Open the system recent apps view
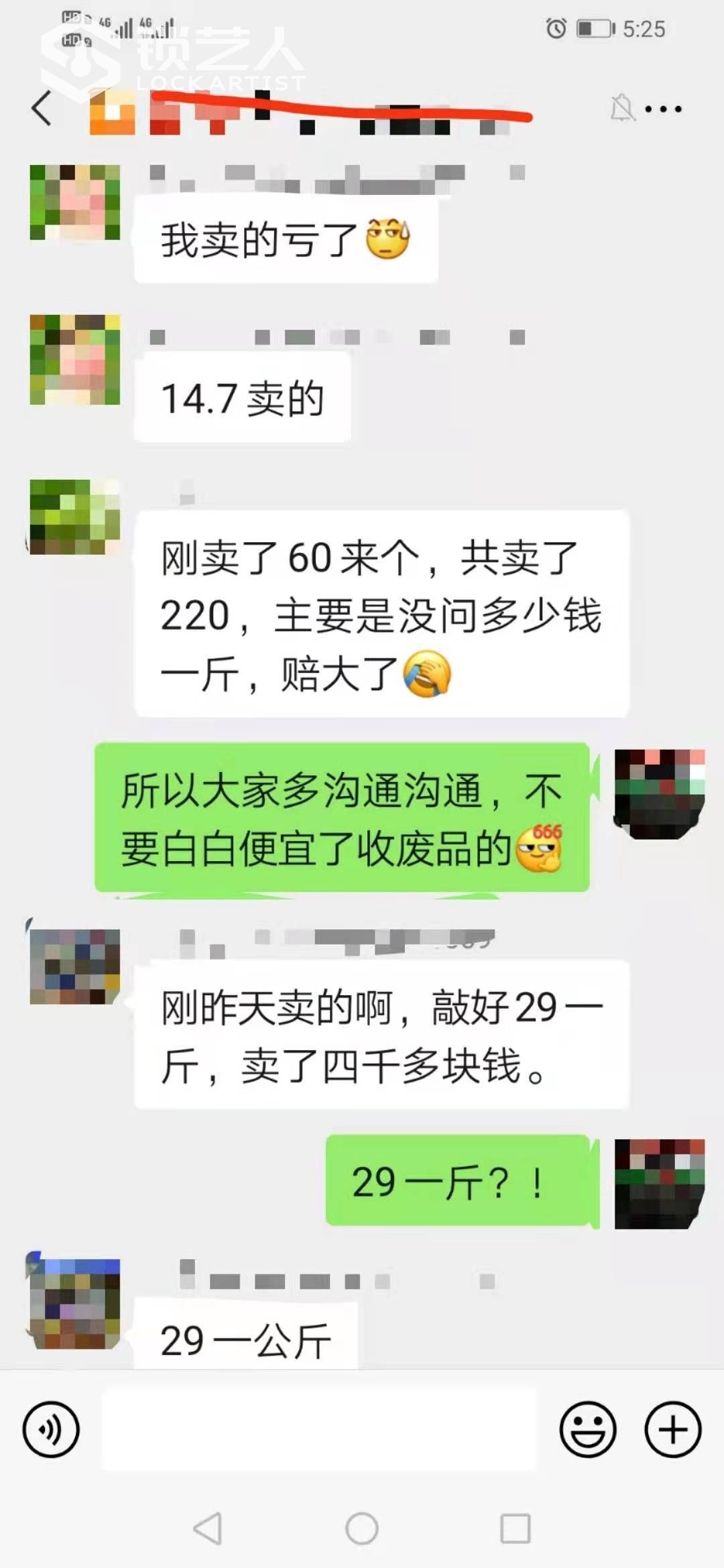 coord(516,1529)
